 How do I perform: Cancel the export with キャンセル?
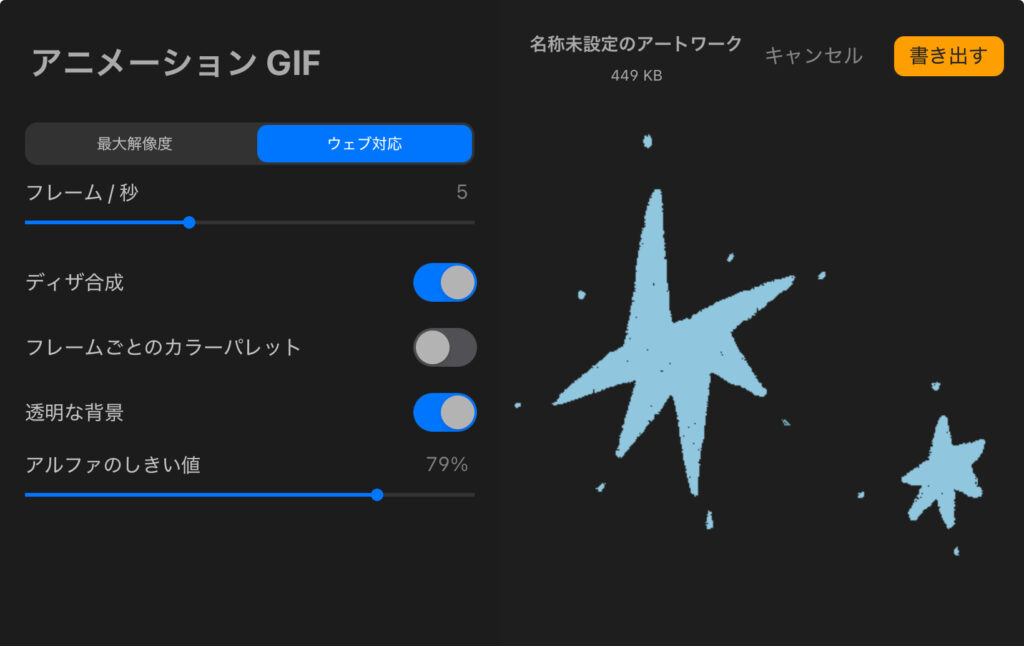pyautogui.click(x=813, y=56)
